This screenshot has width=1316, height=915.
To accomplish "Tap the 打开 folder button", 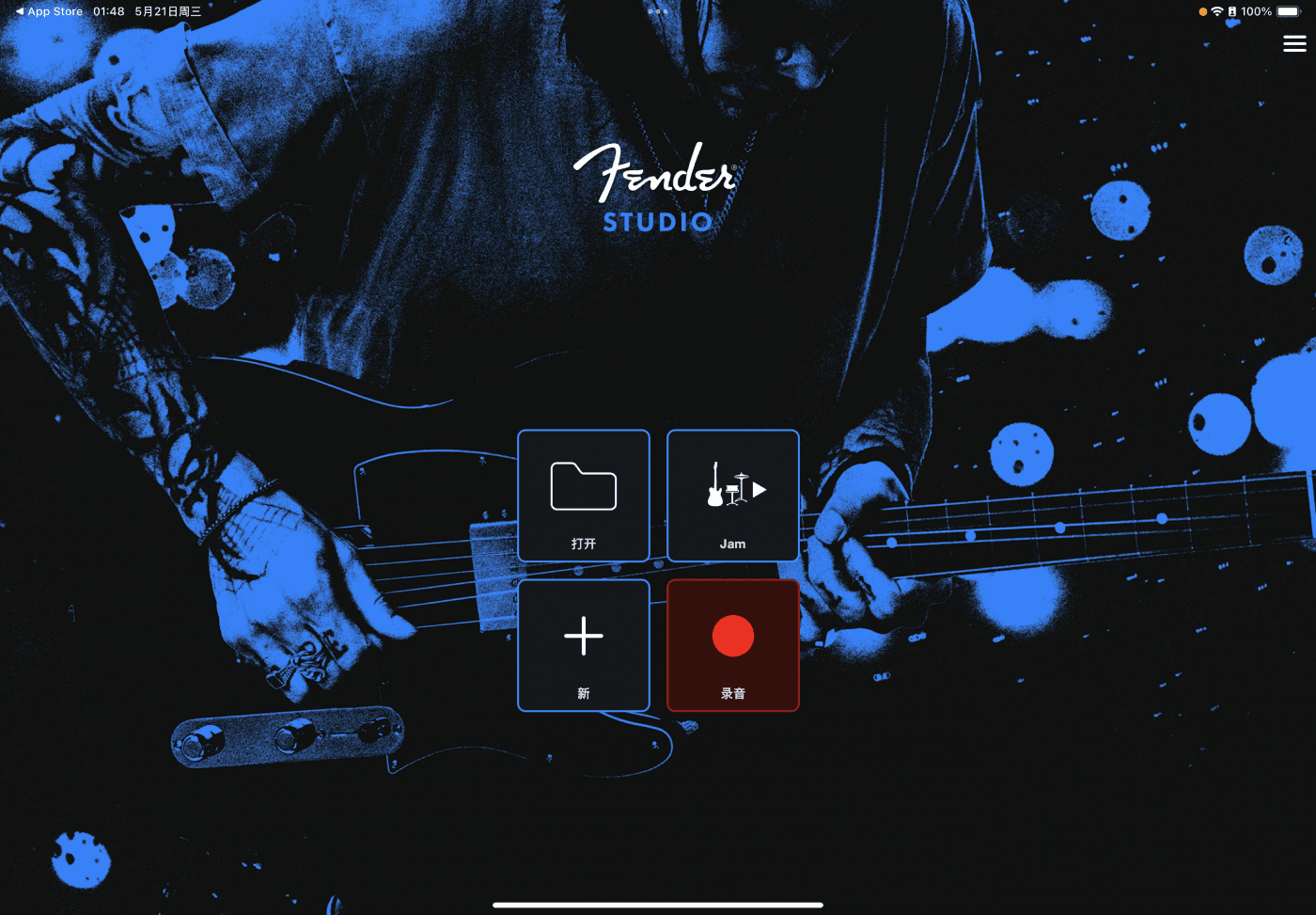I will [584, 496].
